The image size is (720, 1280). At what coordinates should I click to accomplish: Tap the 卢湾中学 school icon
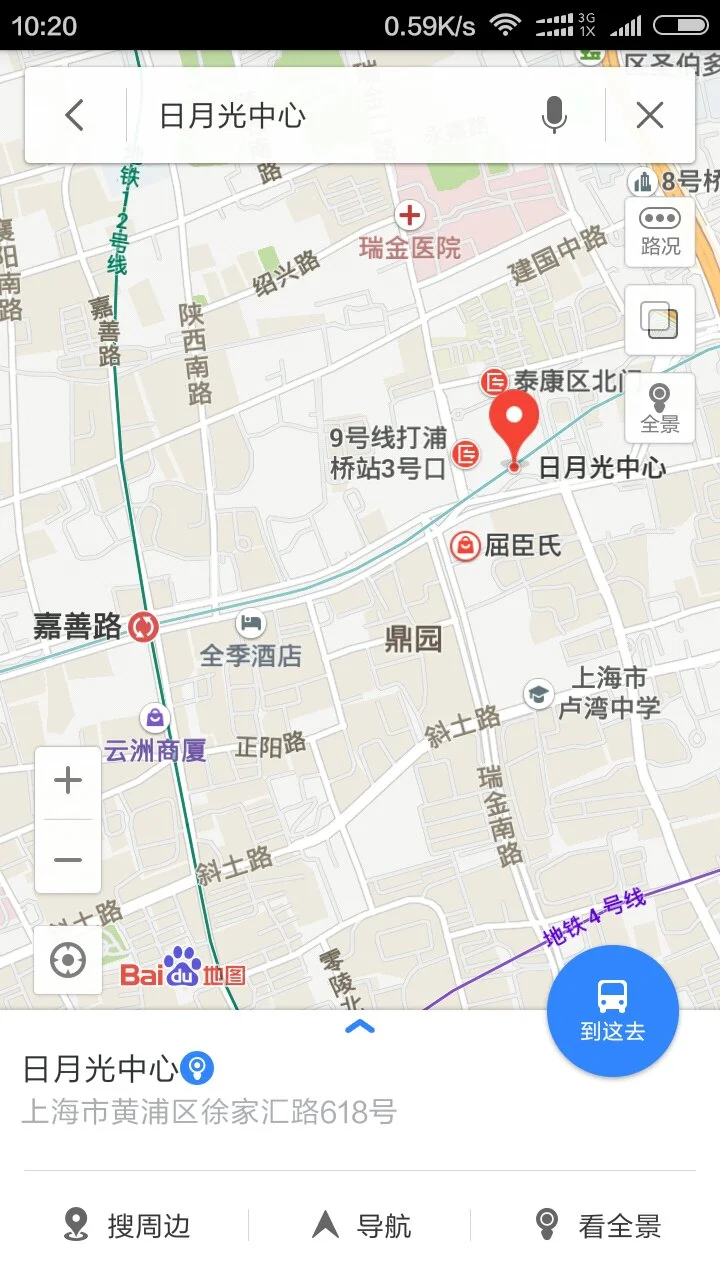pyautogui.click(x=538, y=692)
